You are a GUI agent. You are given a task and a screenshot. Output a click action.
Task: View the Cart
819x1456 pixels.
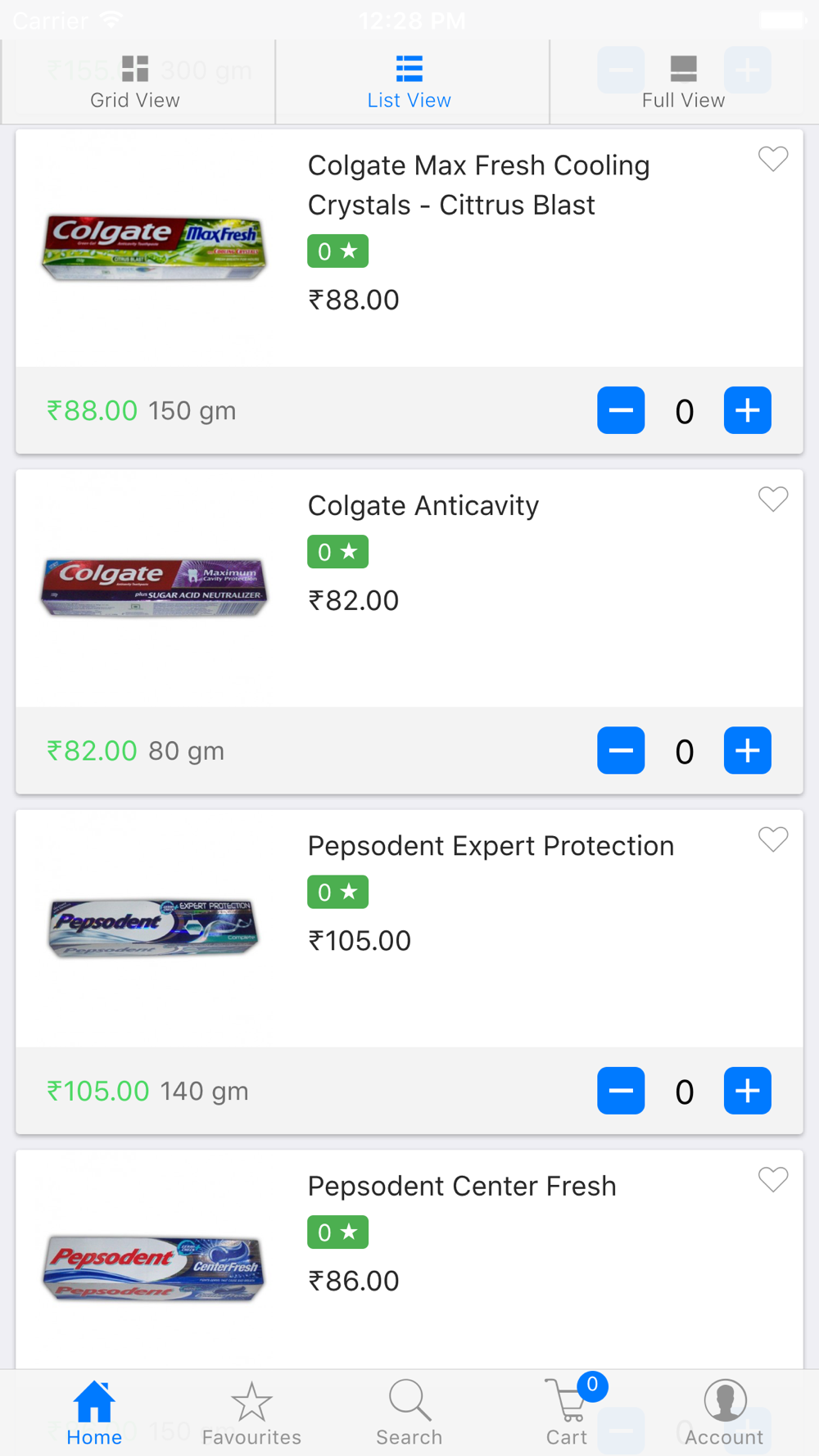567,1413
